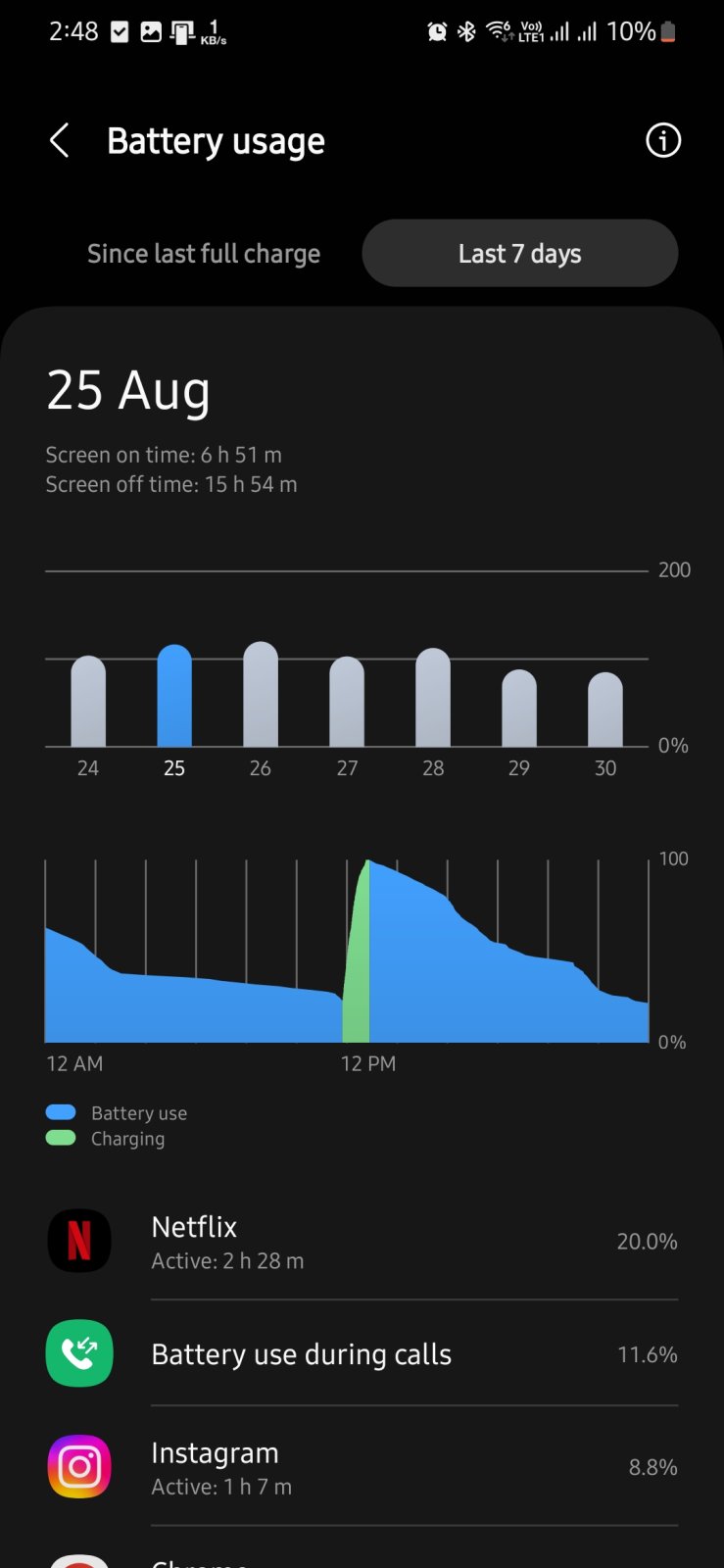Open Instagram battery usage details
The width and height of the screenshot is (724, 1568).
pyautogui.click(x=362, y=1467)
